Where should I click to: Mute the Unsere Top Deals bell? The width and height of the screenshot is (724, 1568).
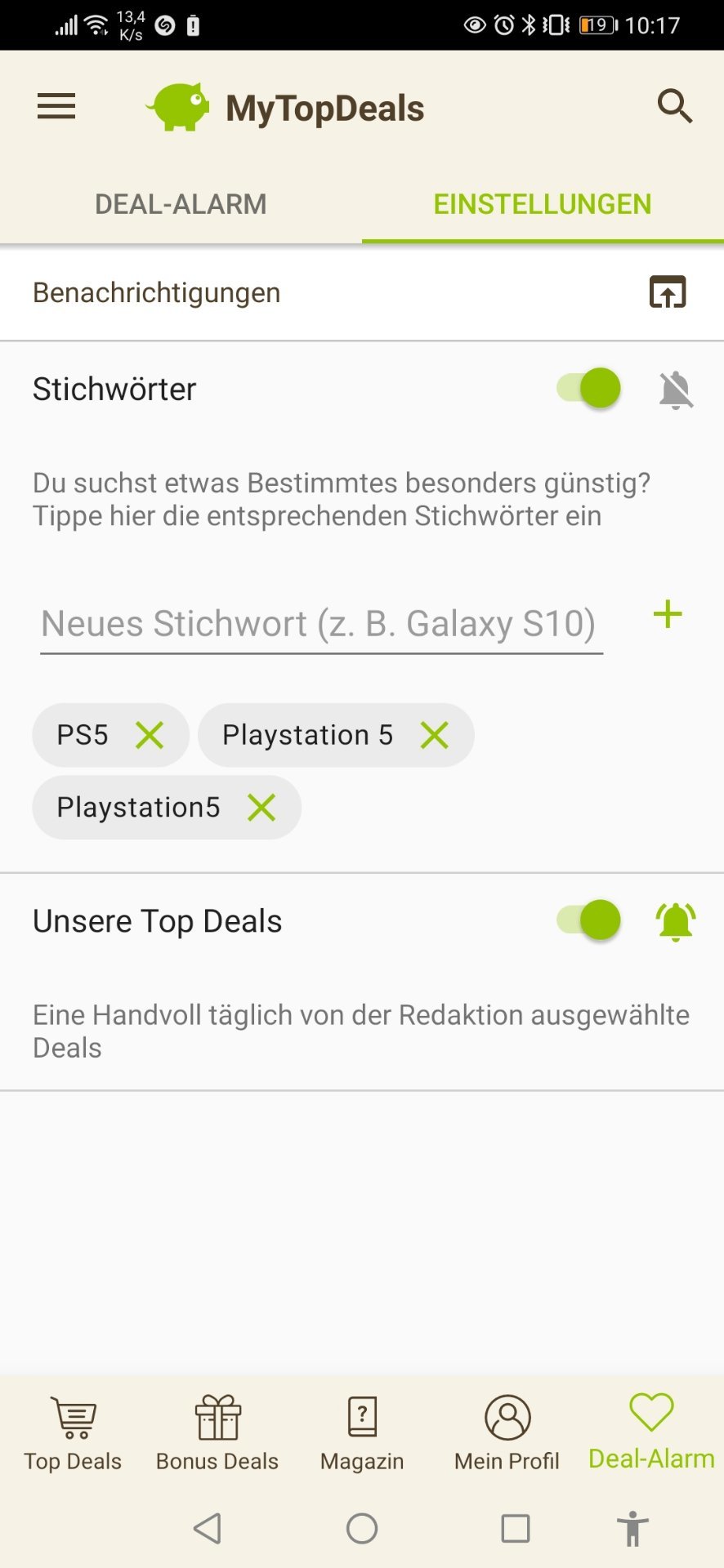676,922
